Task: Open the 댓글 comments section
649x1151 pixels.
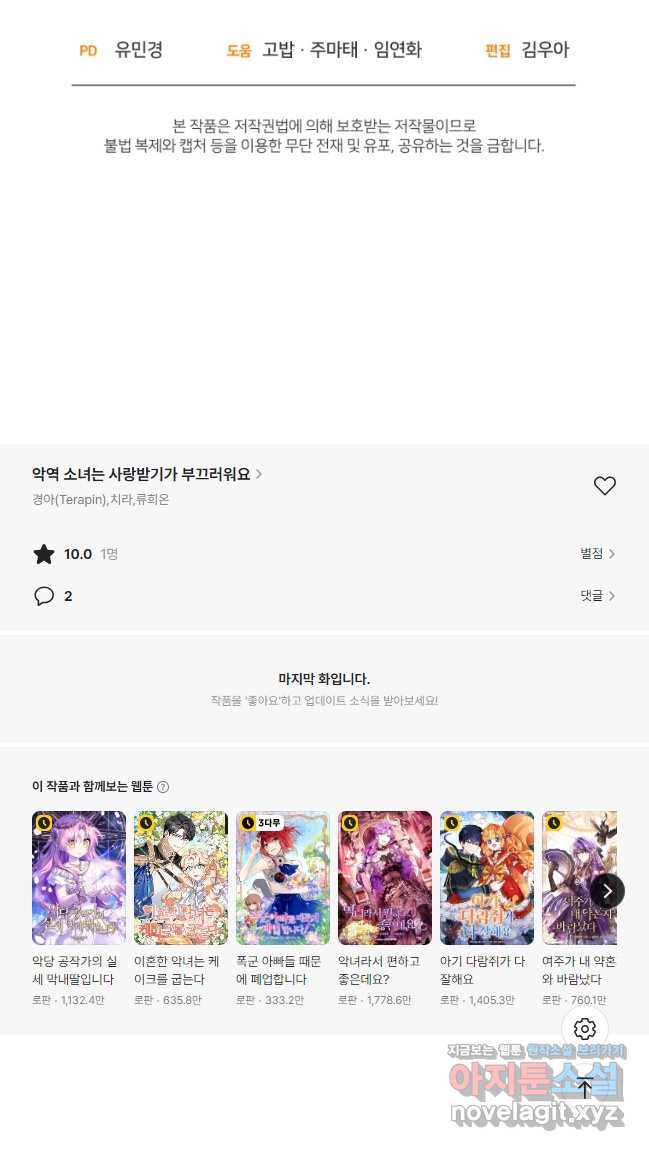Action: (597, 596)
